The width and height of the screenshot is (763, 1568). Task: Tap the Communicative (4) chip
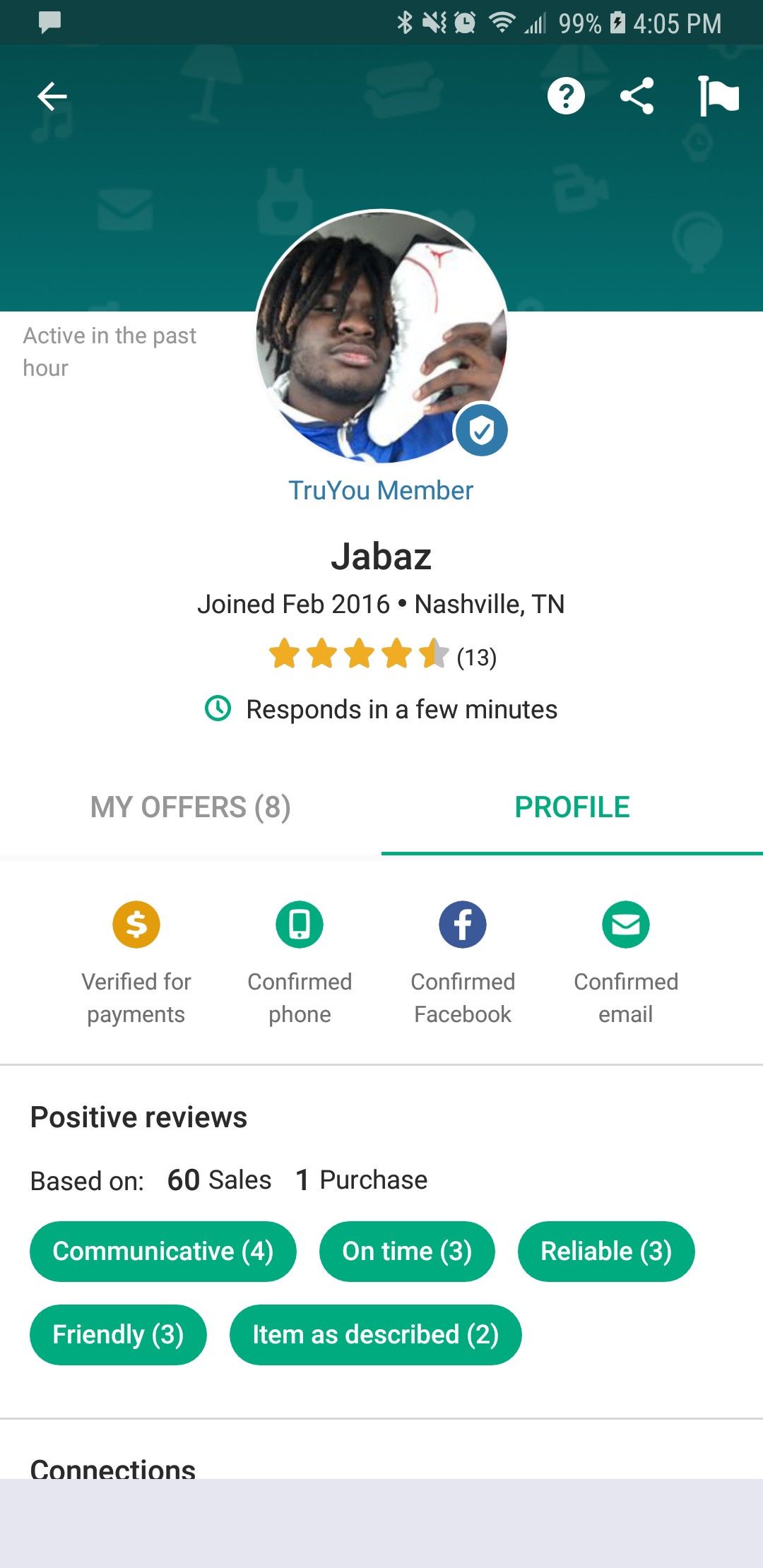click(x=162, y=1251)
